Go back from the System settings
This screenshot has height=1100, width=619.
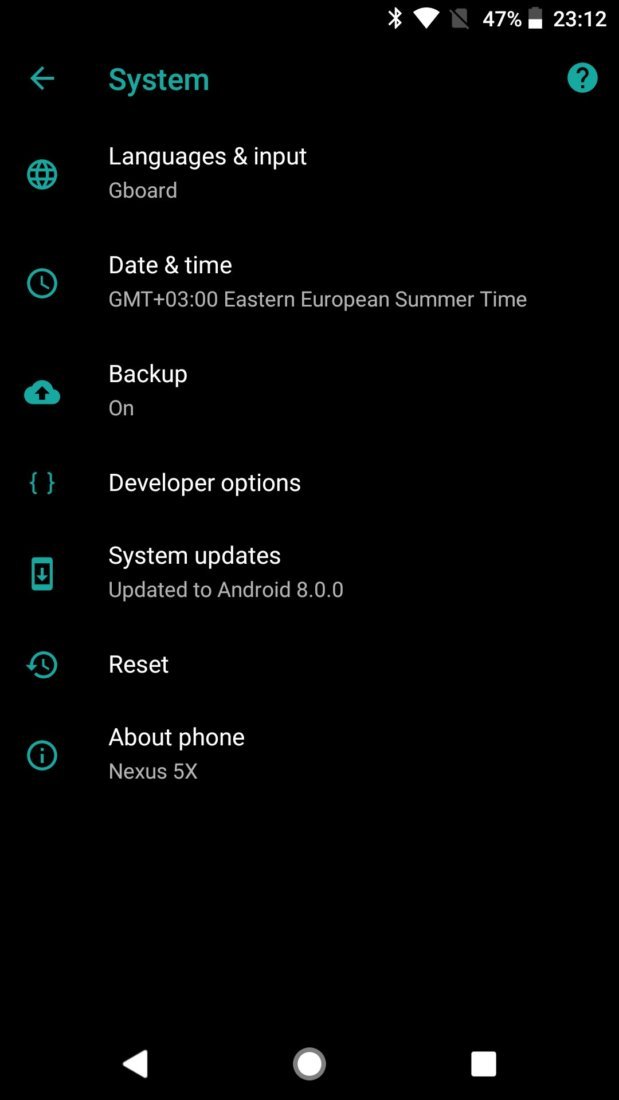42,78
